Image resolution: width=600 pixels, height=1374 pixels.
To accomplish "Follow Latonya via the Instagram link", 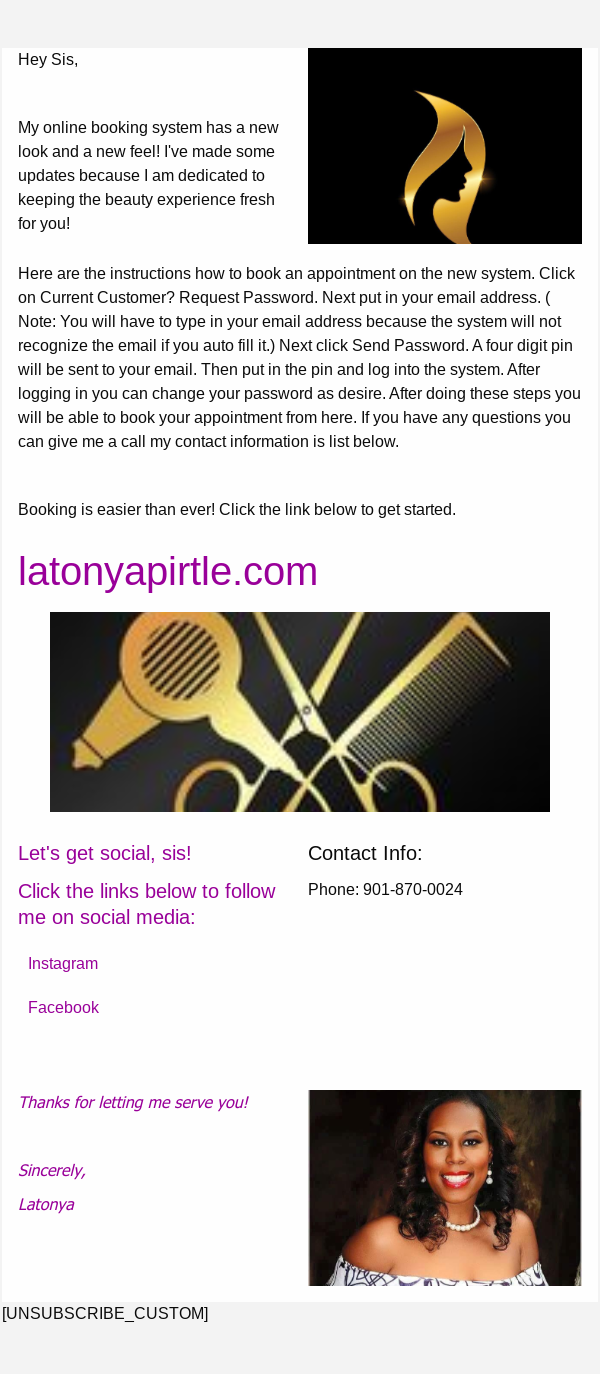I will (63, 963).
